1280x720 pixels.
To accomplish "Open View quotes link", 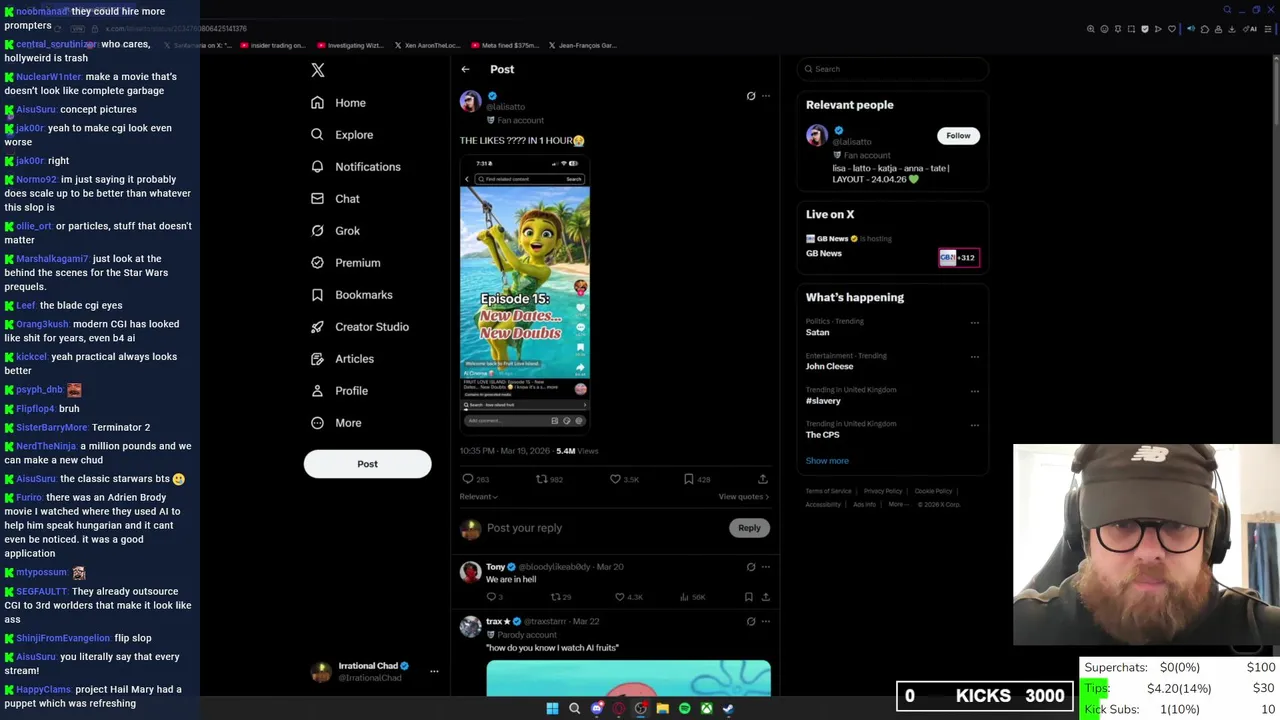I will click(743, 497).
